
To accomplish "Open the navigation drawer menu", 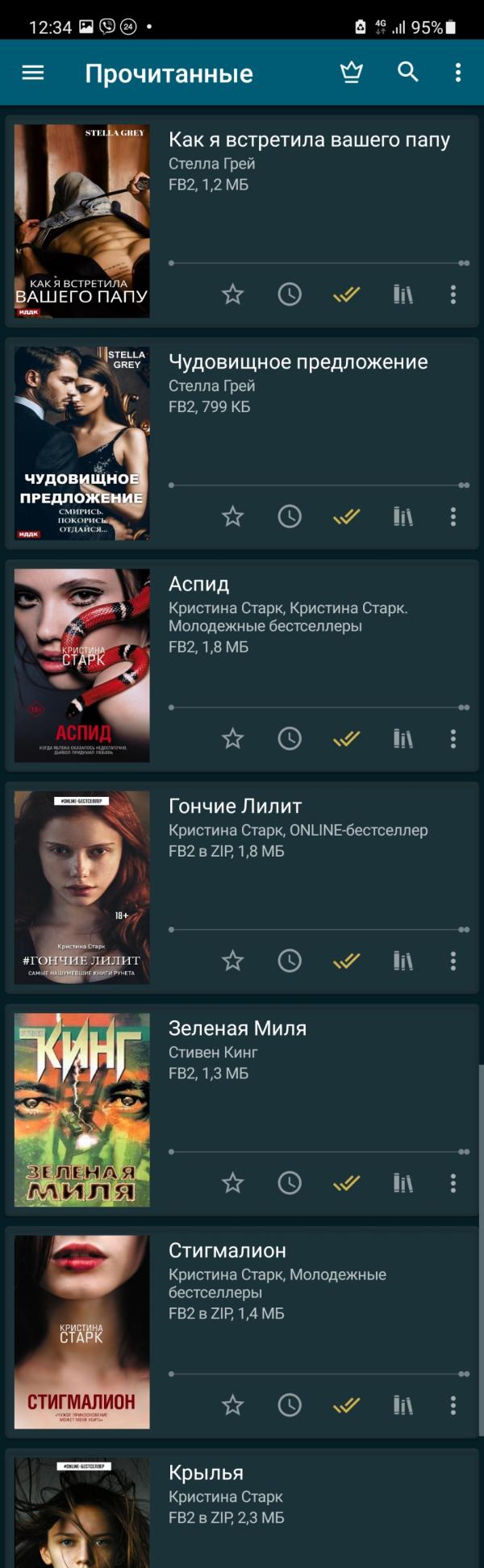I will (x=32, y=73).
